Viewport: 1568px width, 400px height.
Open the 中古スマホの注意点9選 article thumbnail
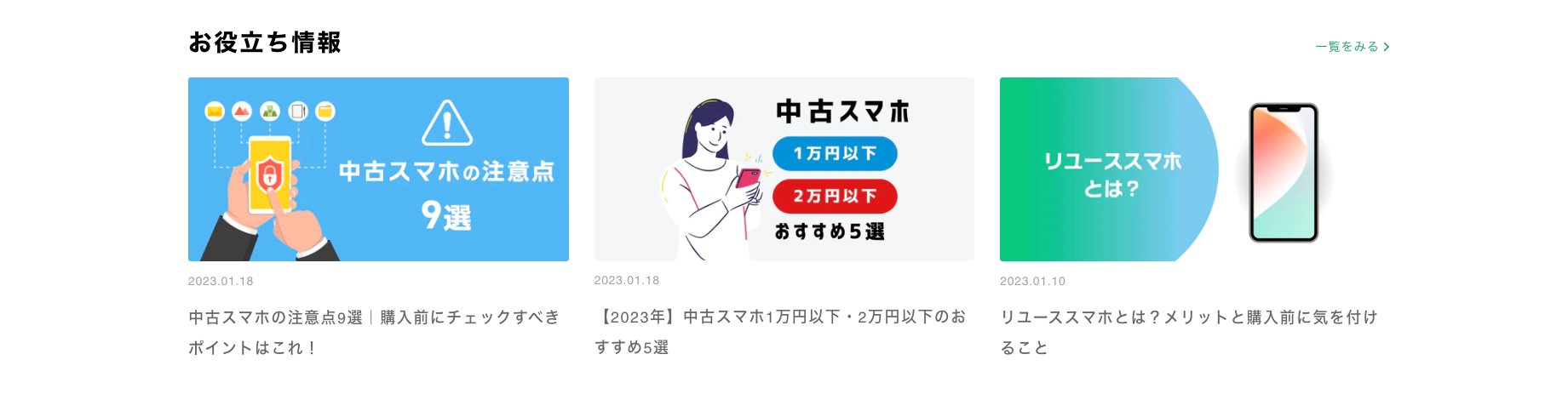(x=378, y=169)
